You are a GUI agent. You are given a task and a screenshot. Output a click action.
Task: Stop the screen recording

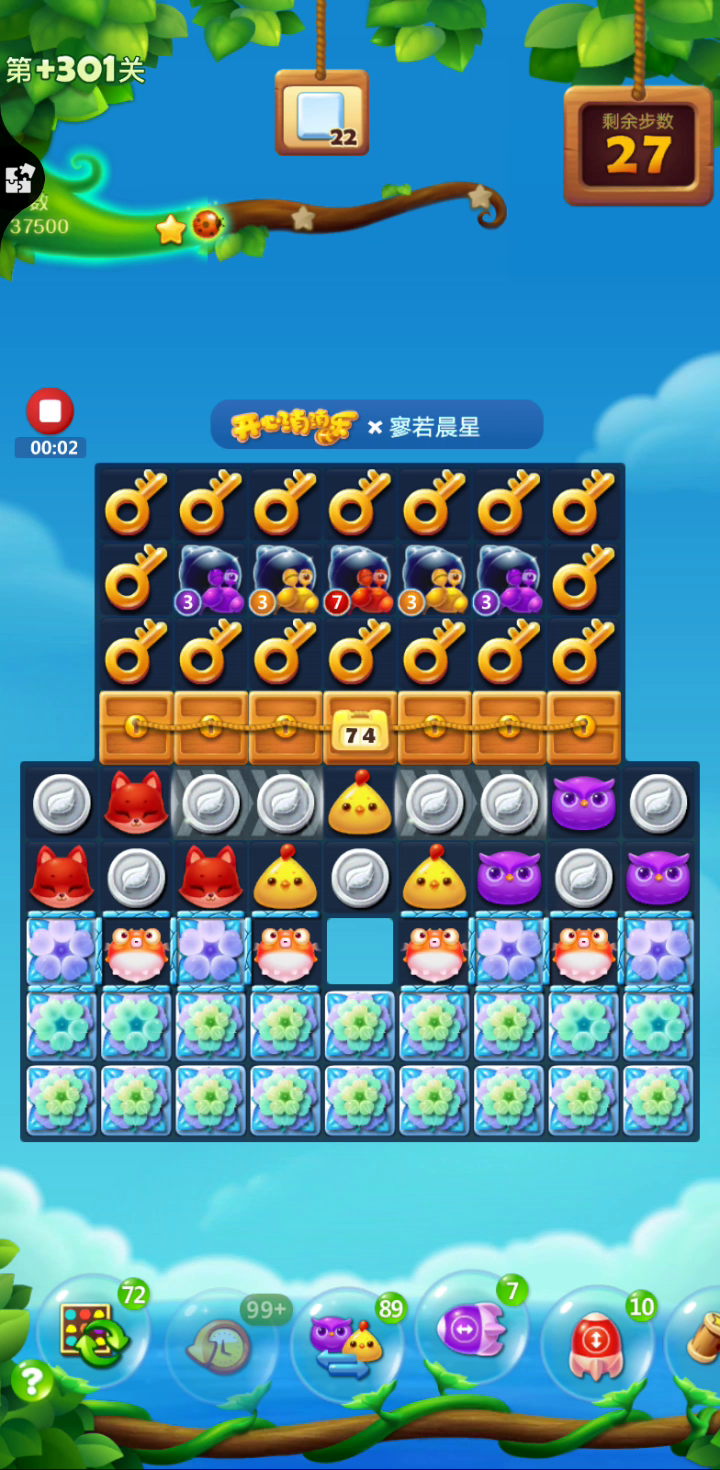point(50,411)
